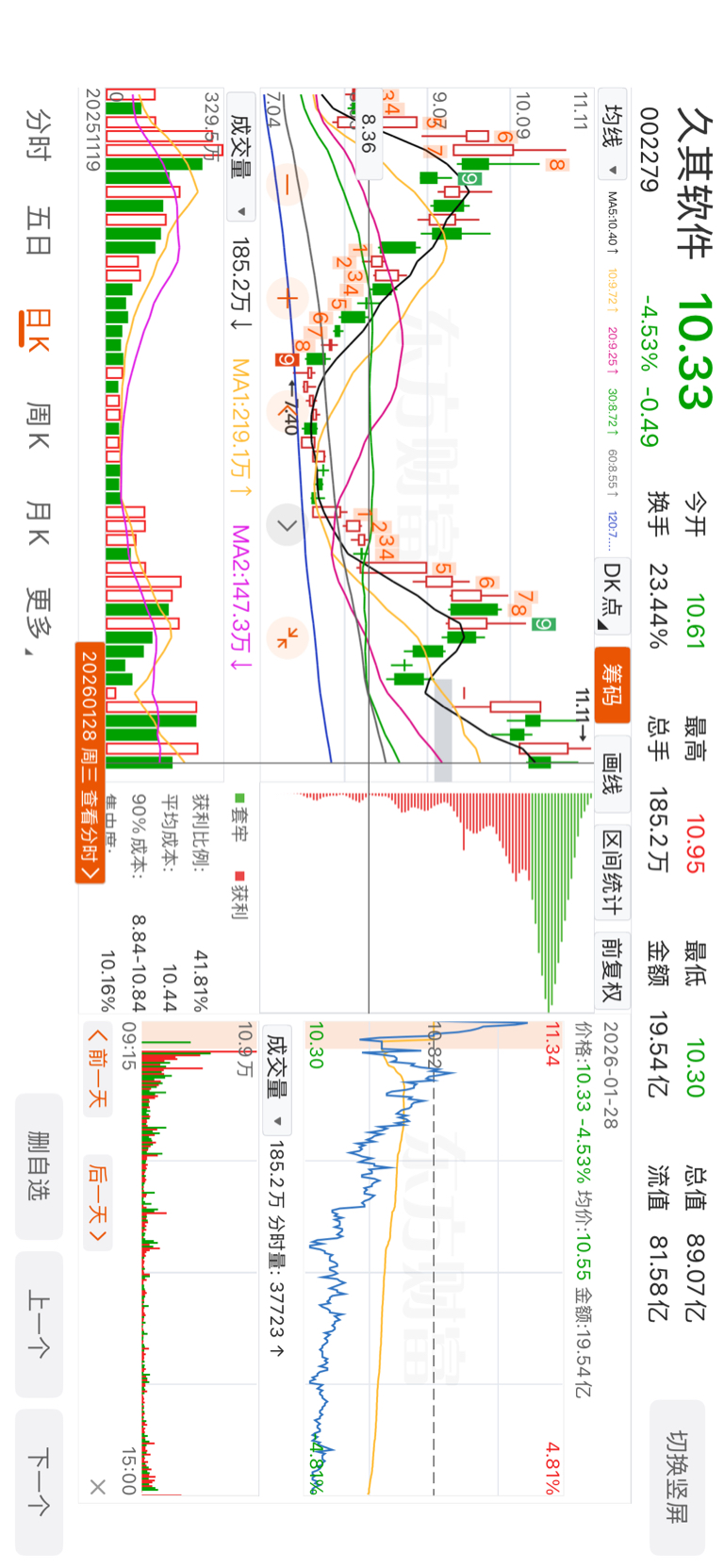Go to the previous stock with 上一个

pyautogui.click(x=39, y=1323)
